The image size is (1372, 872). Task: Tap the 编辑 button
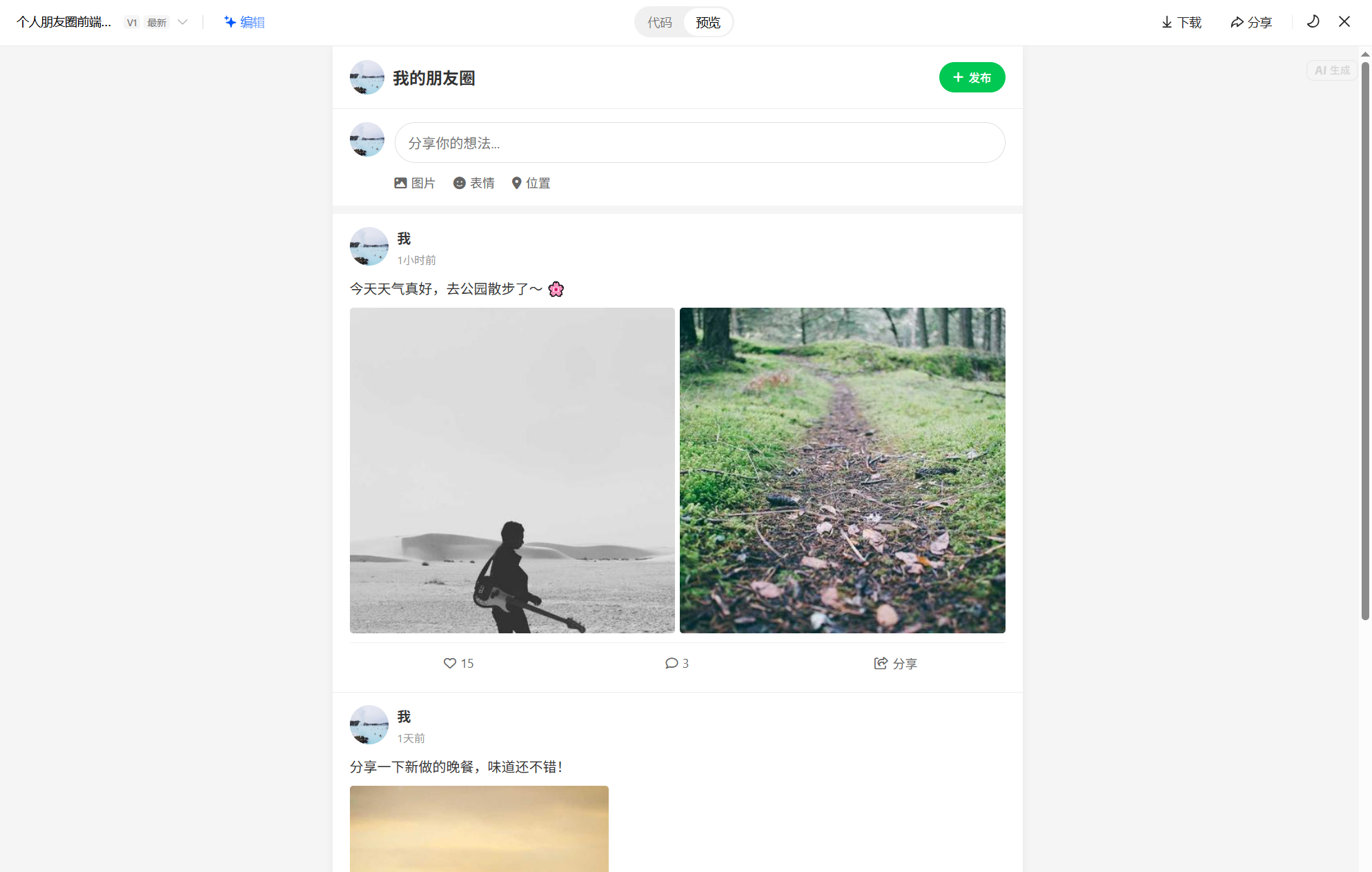(x=244, y=22)
